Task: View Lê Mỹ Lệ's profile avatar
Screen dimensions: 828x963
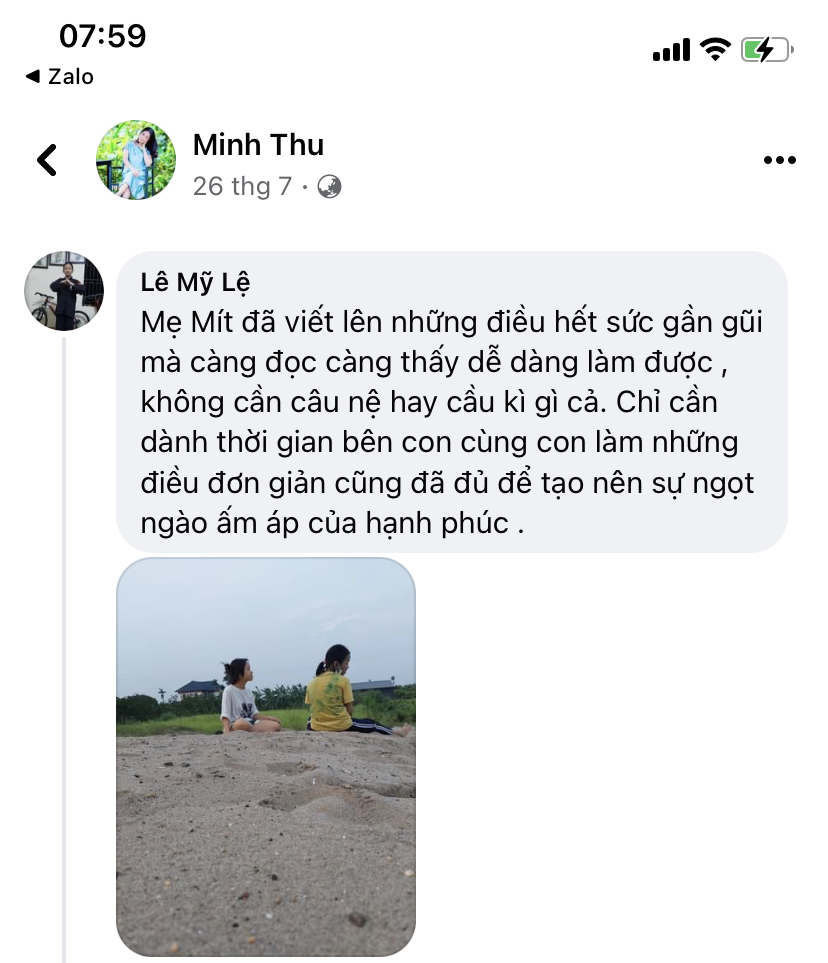Action: coord(64,291)
